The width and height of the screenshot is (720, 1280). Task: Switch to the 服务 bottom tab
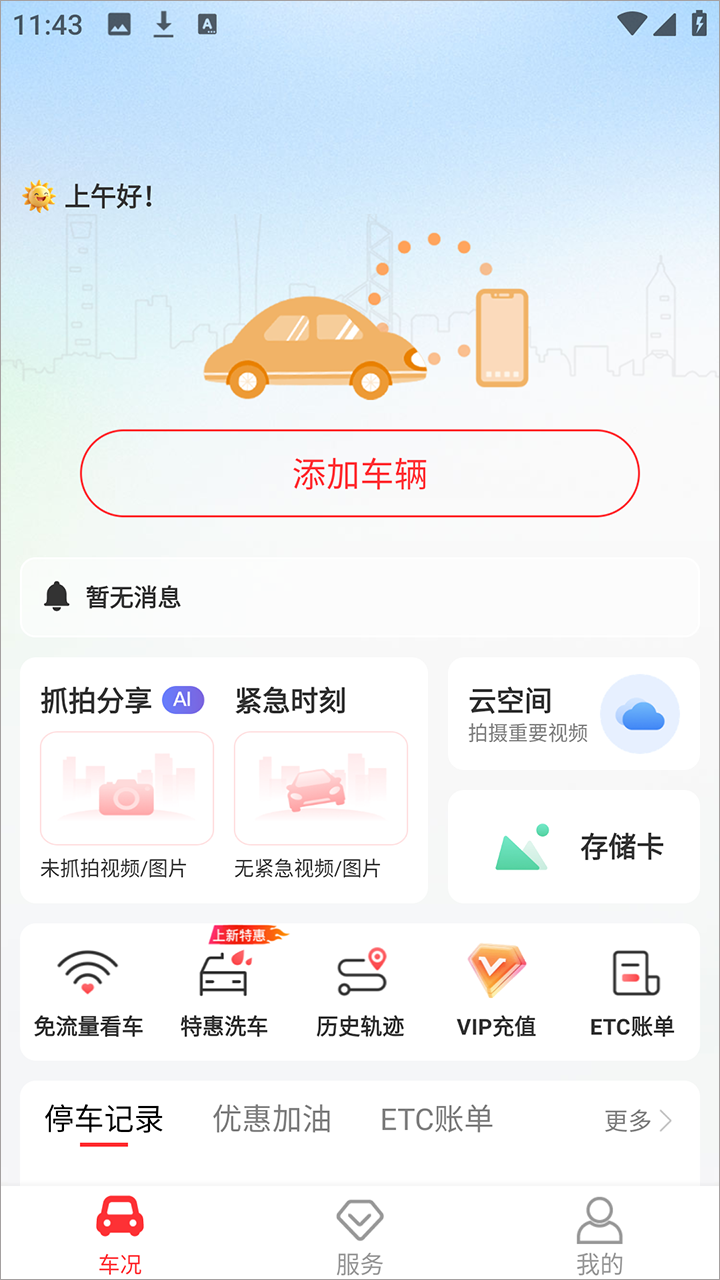click(360, 1235)
